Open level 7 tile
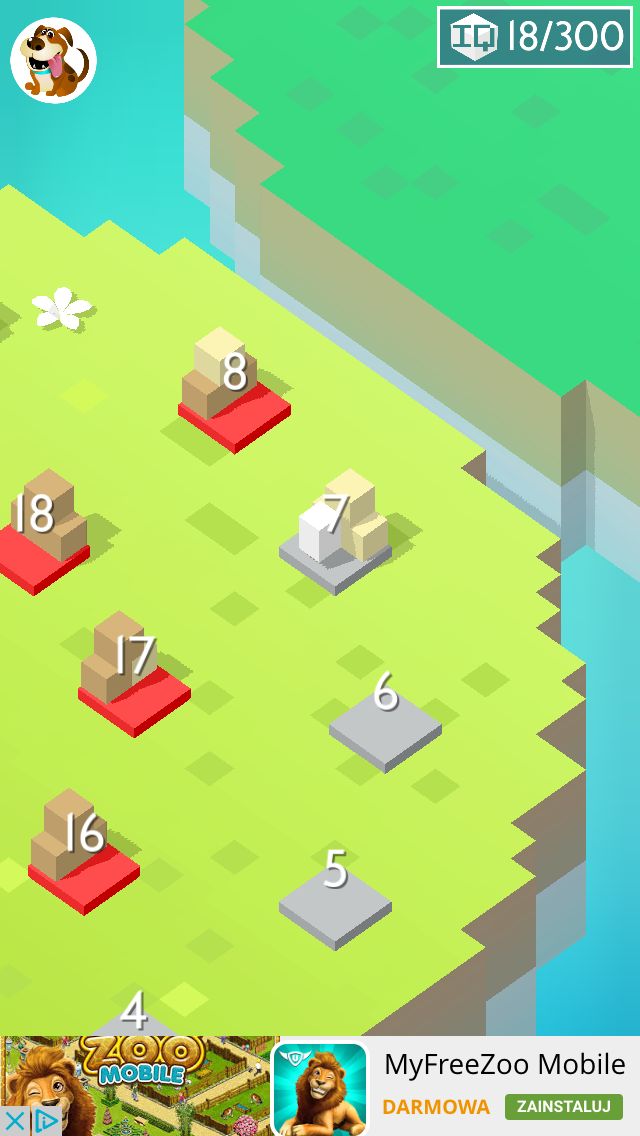640x1136 pixels. tap(336, 532)
